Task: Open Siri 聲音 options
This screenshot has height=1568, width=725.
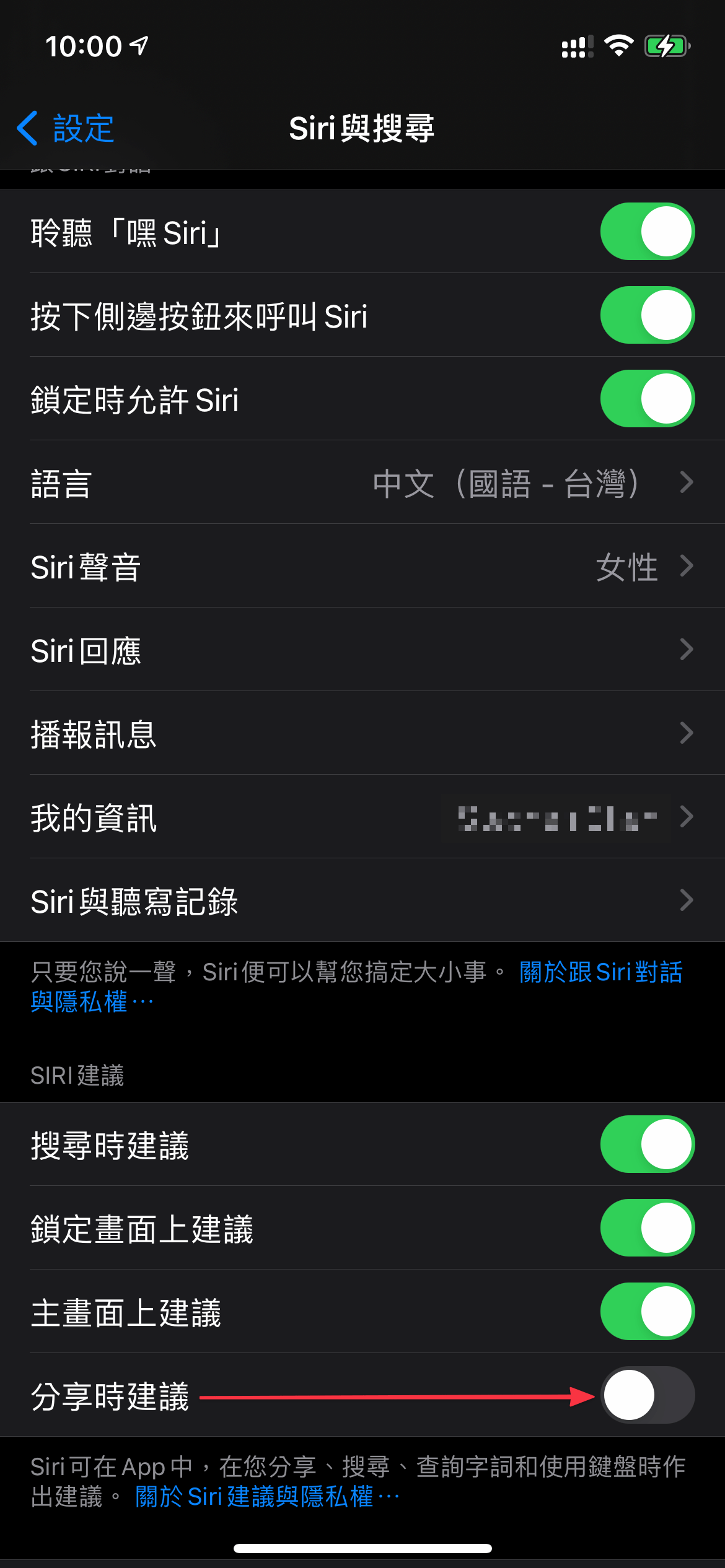Action: click(x=362, y=566)
